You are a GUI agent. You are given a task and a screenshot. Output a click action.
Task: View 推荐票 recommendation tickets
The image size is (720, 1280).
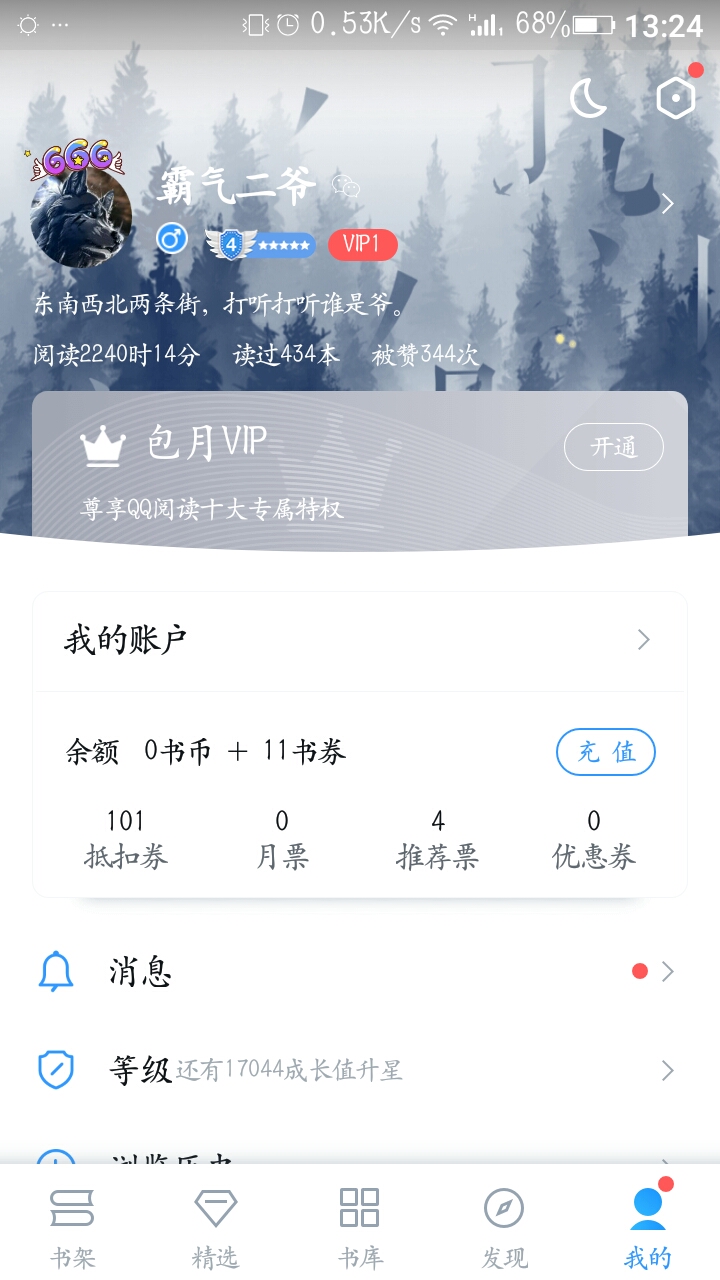[x=438, y=839]
